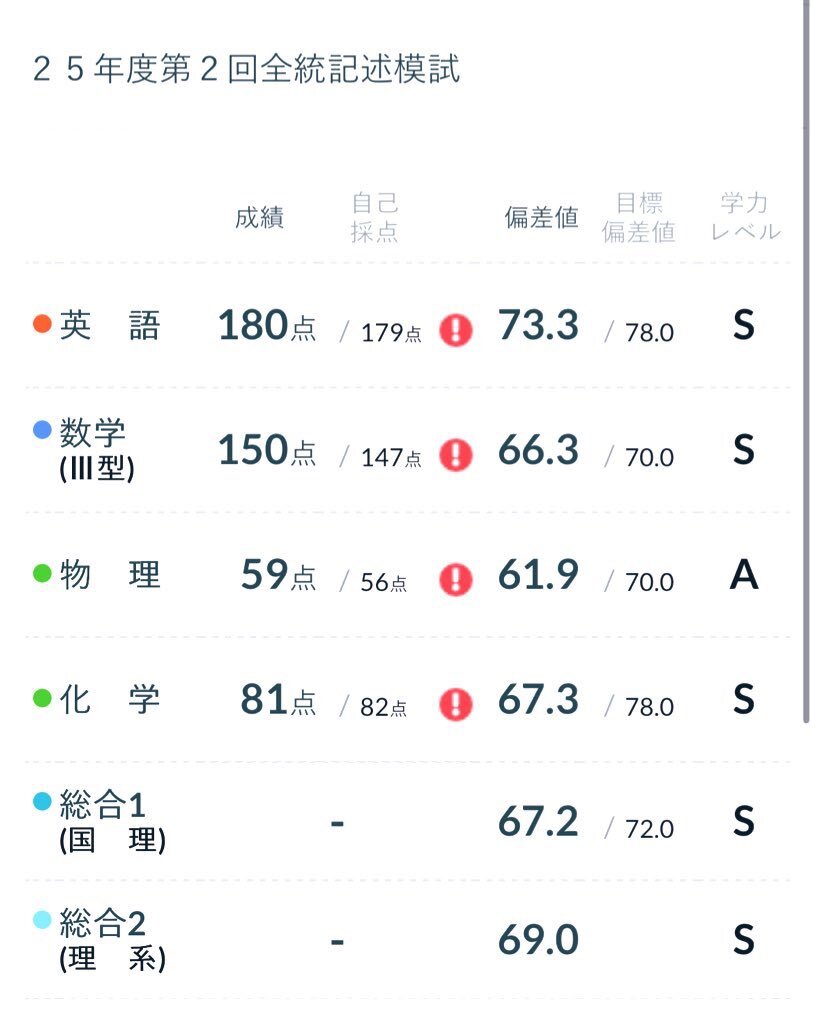Check the red exclamation icon for 化学

click(x=455, y=705)
